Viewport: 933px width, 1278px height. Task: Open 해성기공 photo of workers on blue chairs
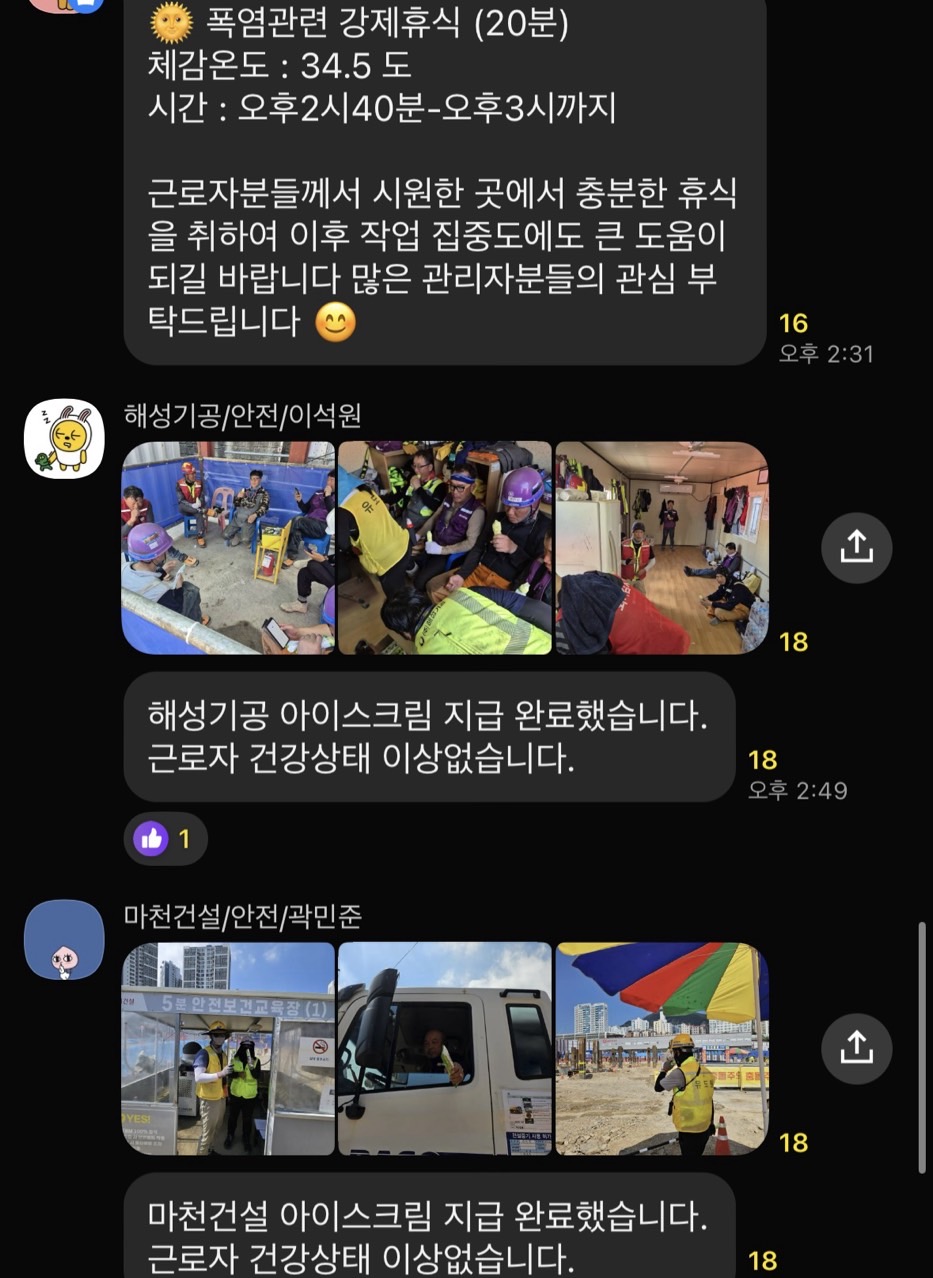[228, 548]
